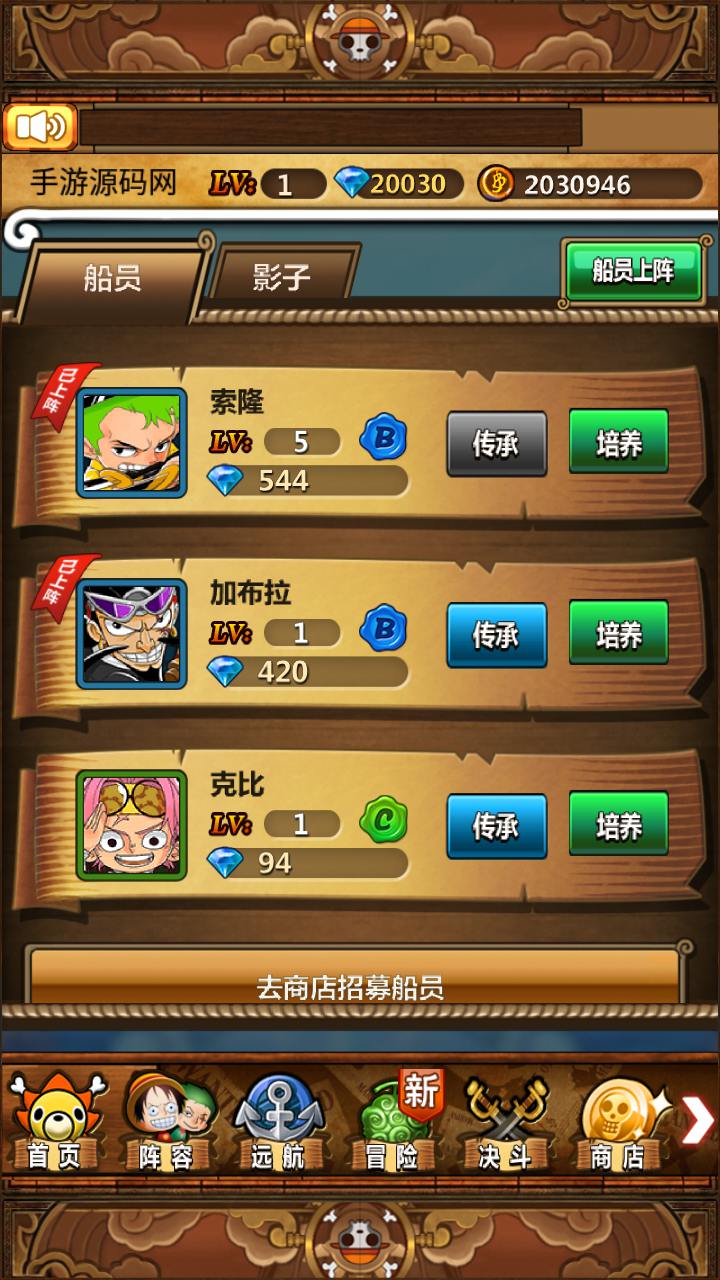The image size is (720, 1280).
Task: Tap the right arrow for more menu items
Action: pyautogui.click(x=697, y=1120)
